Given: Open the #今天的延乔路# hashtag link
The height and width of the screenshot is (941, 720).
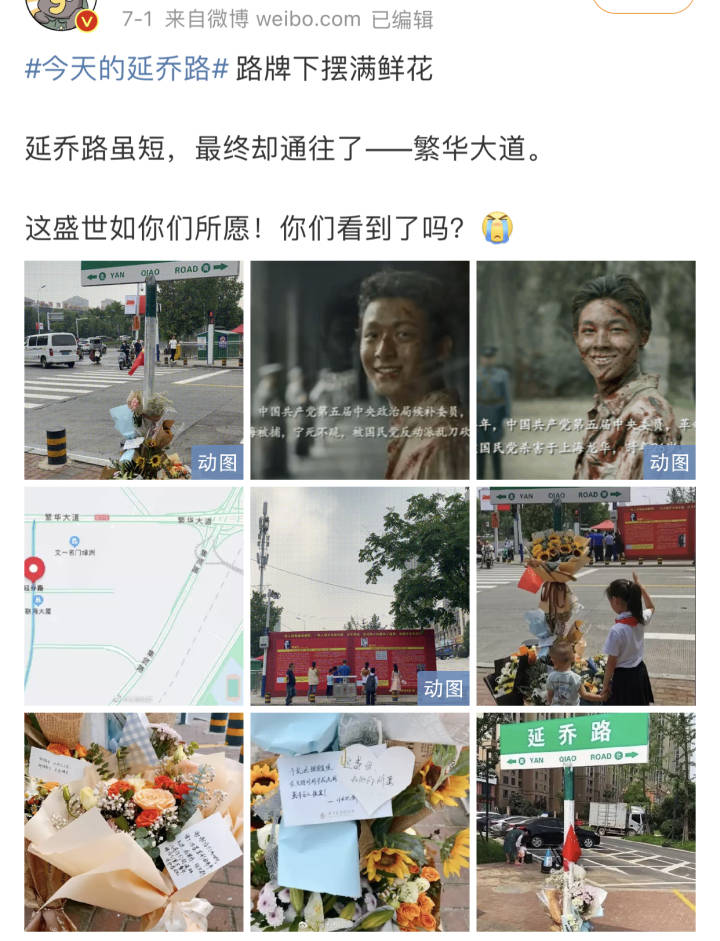Looking at the screenshot, I should coord(127,69).
